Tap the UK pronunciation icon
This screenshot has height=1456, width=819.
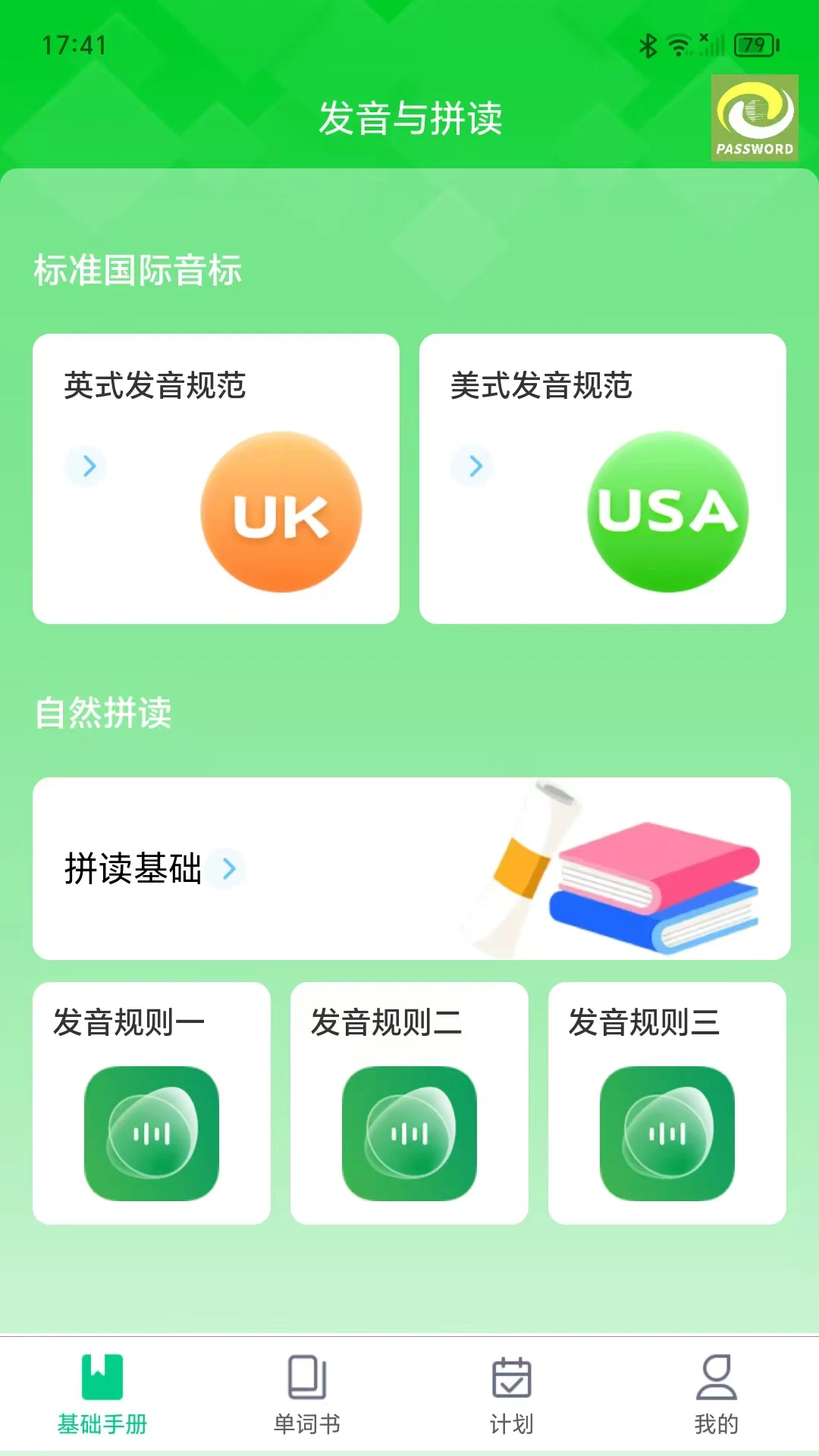(279, 512)
